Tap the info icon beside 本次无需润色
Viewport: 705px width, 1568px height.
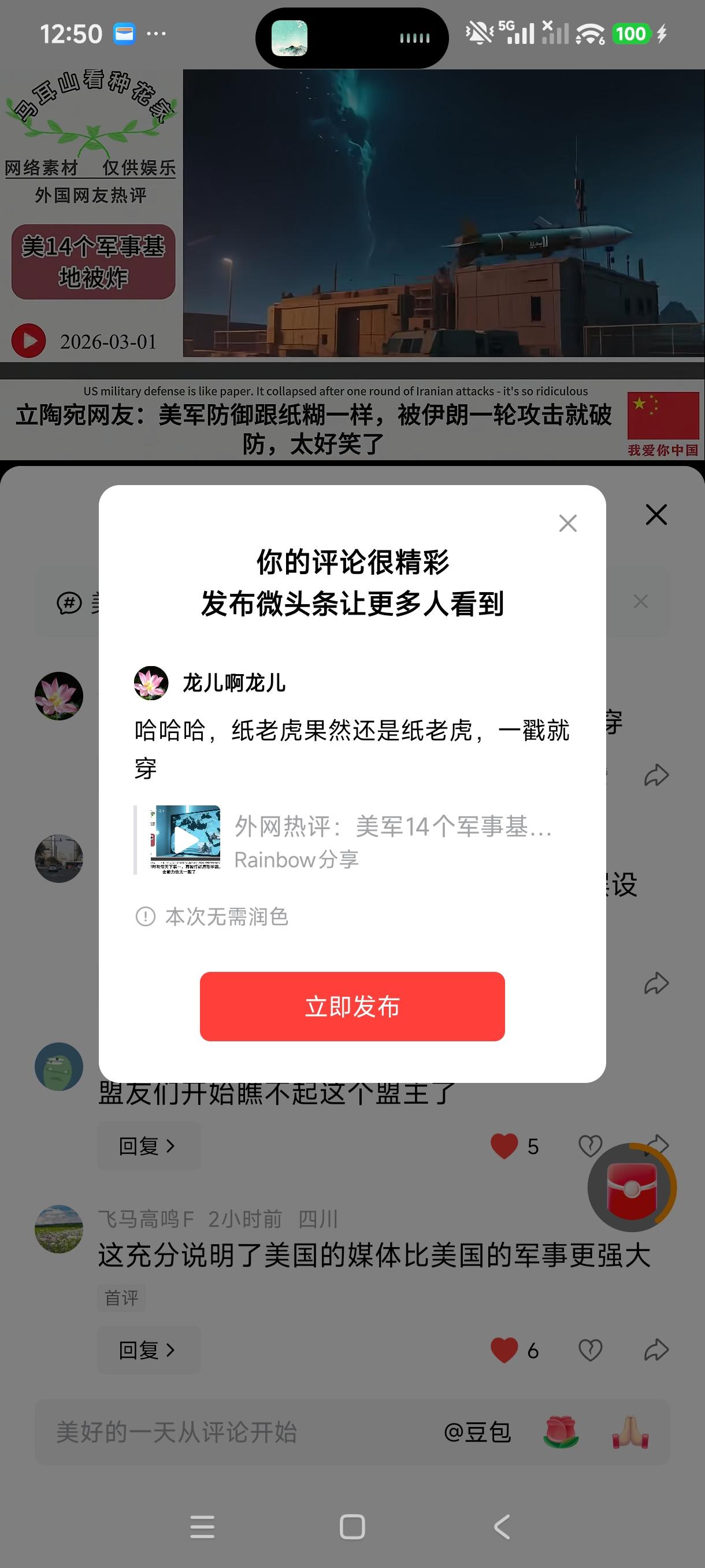[x=146, y=916]
